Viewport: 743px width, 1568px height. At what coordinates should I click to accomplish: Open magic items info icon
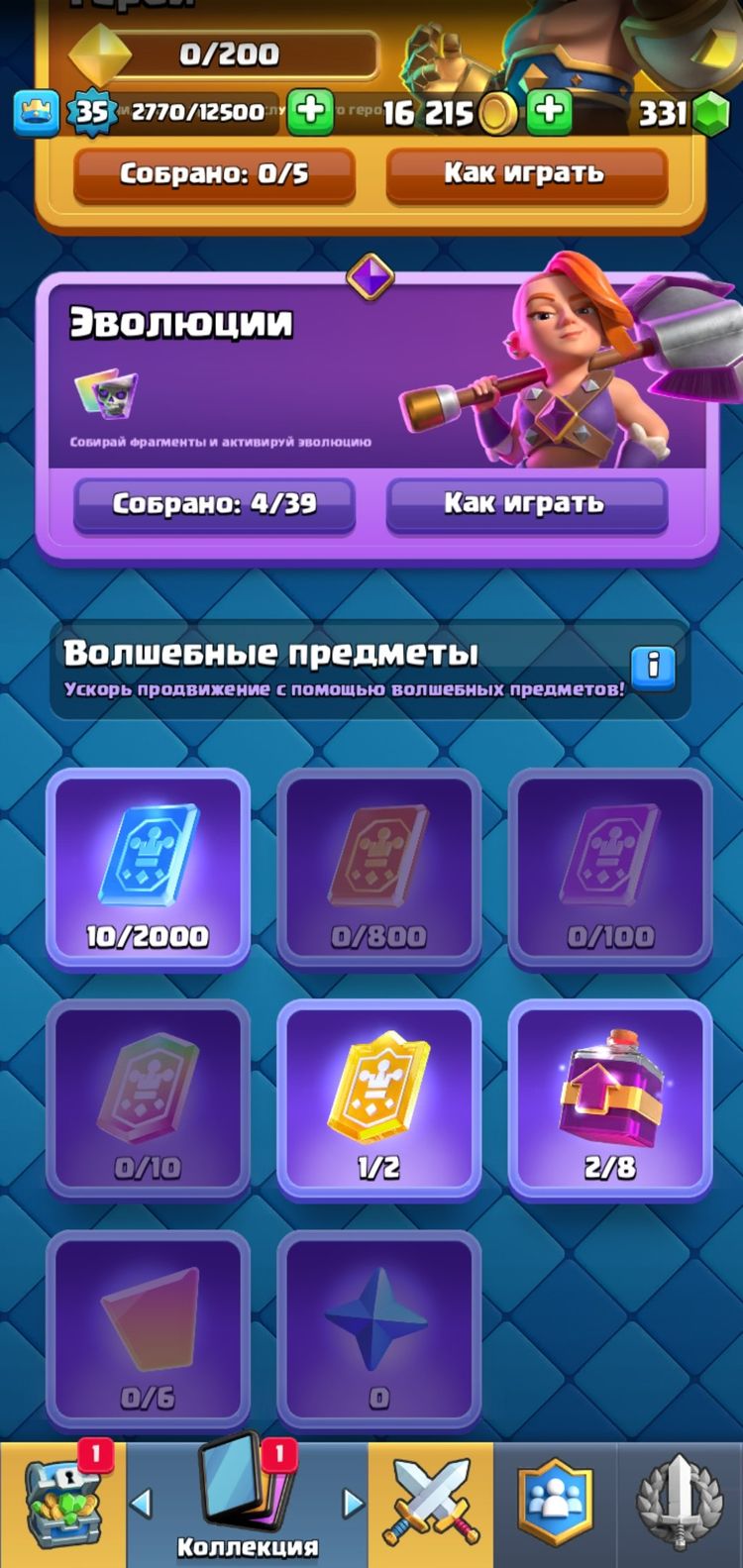[x=653, y=667]
